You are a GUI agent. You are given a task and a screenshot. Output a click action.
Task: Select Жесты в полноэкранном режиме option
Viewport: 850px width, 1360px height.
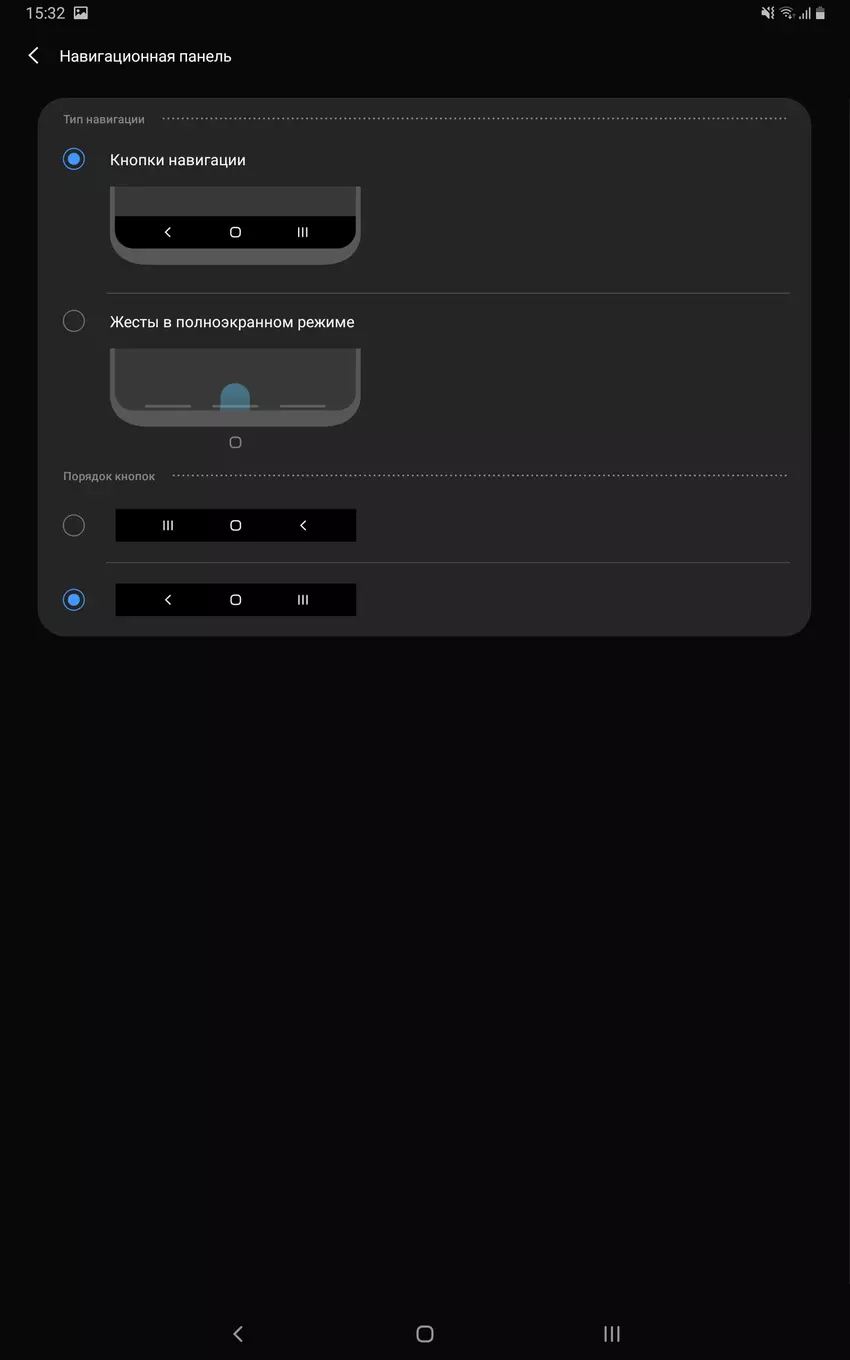click(74, 321)
